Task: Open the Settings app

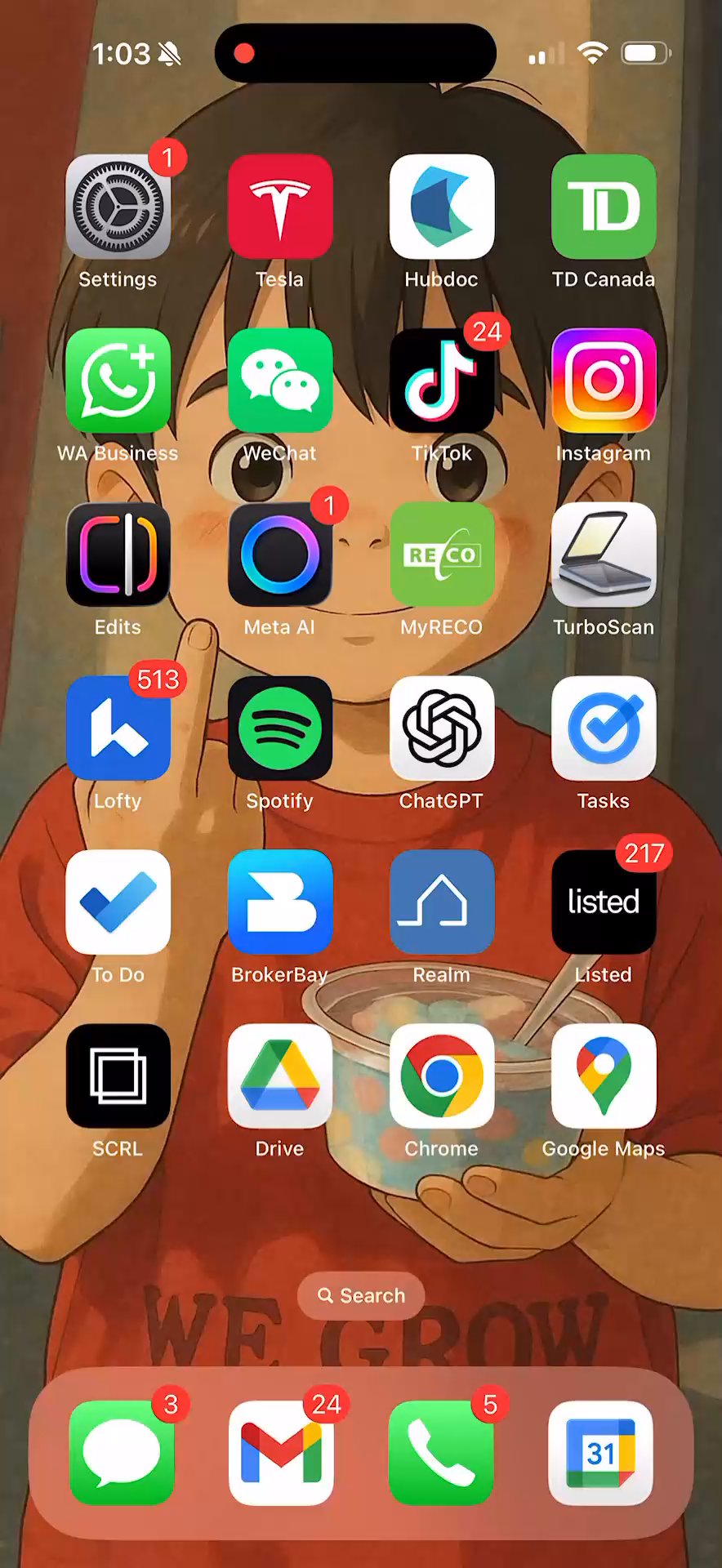Action: click(118, 207)
